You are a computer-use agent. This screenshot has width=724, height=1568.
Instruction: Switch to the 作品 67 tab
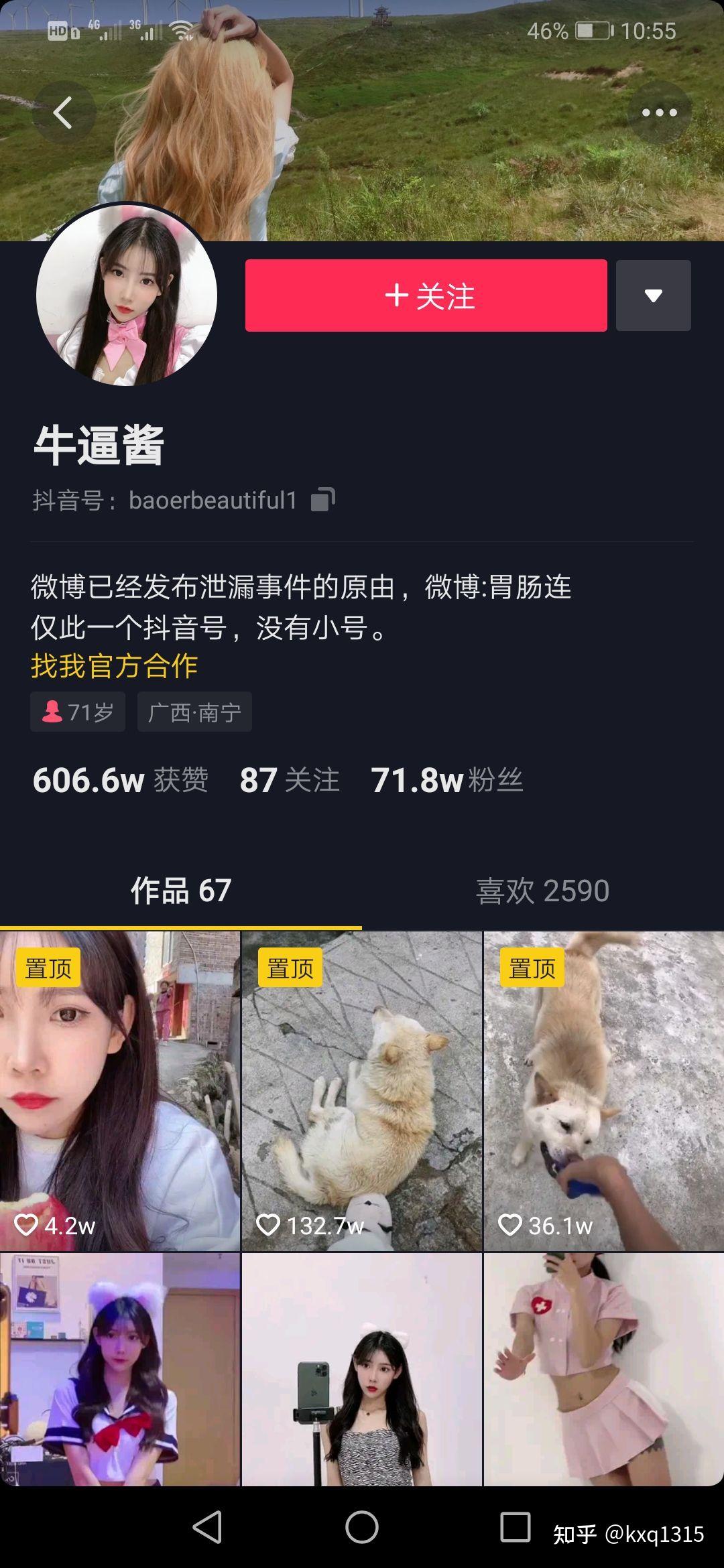point(181,891)
